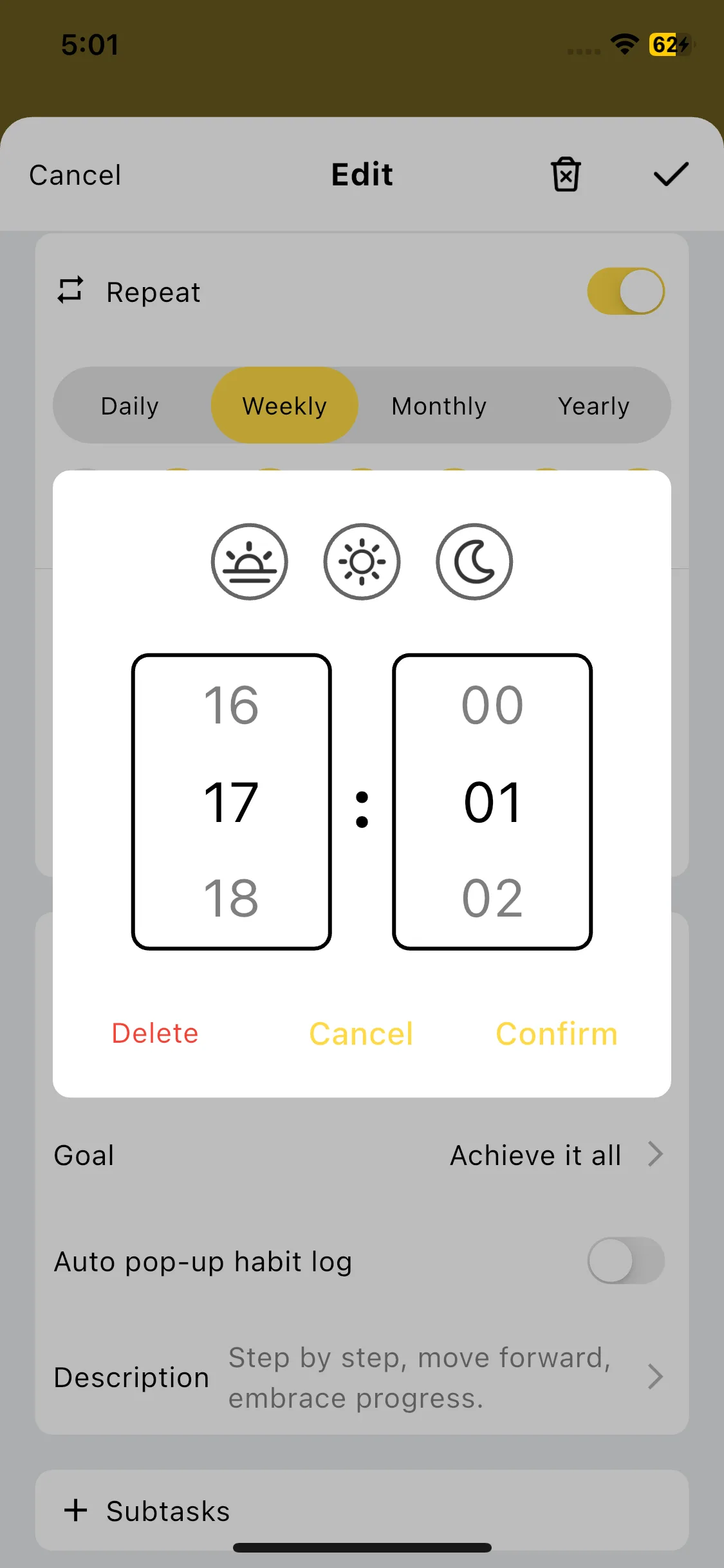Delete the habit with trash icon
Viewport: 724px width, 1568px height.
566,174
